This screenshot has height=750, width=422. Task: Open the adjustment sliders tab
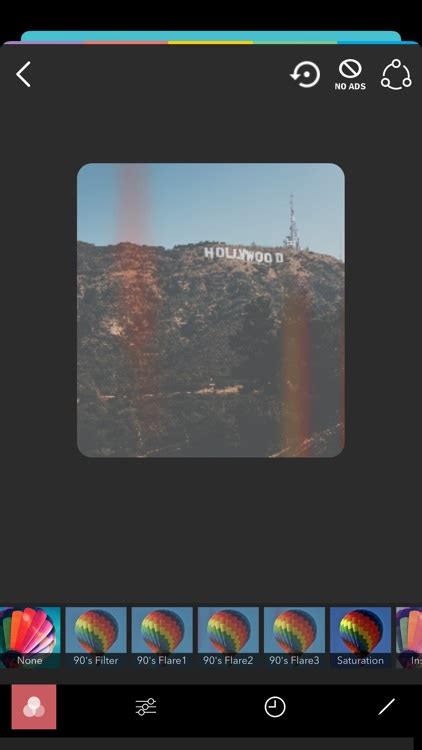146,706
